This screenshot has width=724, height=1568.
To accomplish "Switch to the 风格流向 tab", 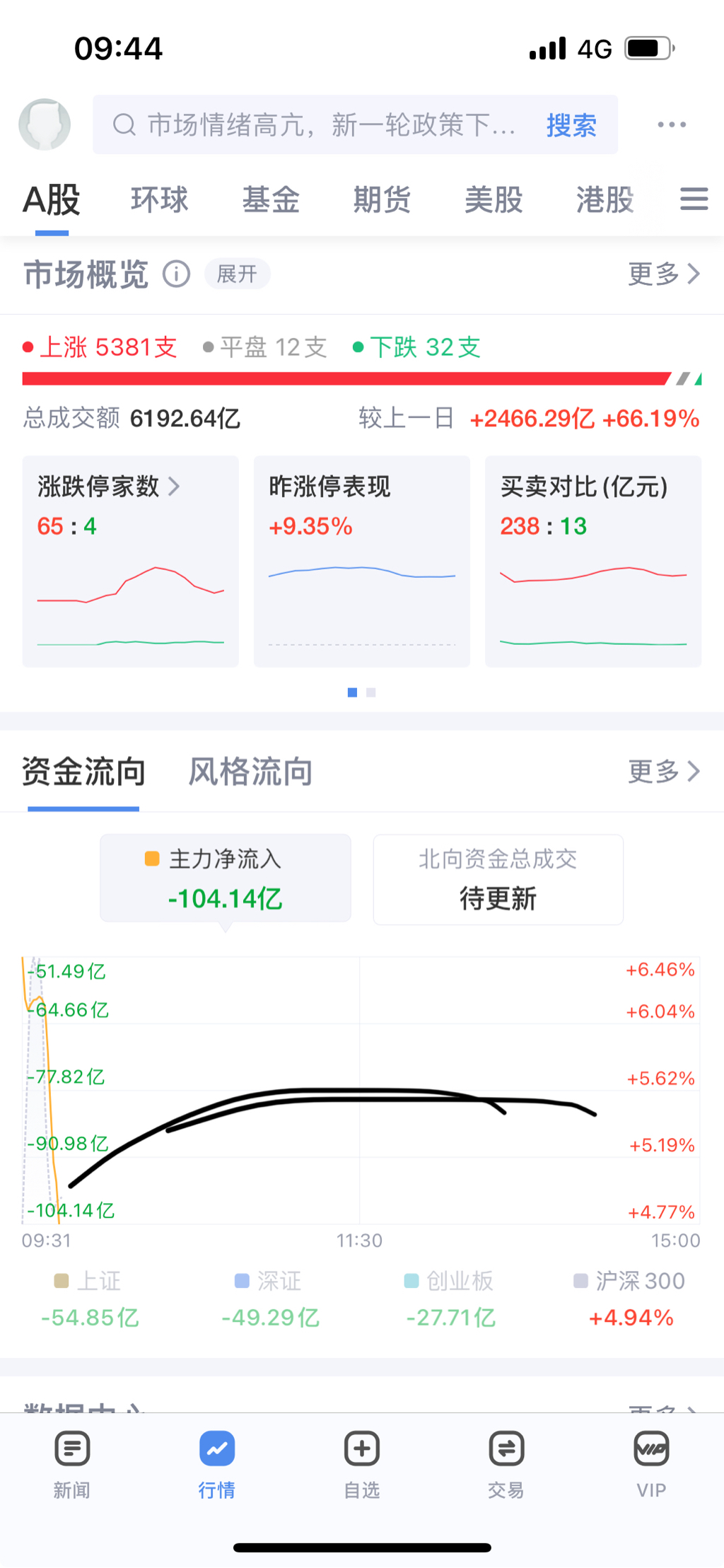I will tap(250, 772).
